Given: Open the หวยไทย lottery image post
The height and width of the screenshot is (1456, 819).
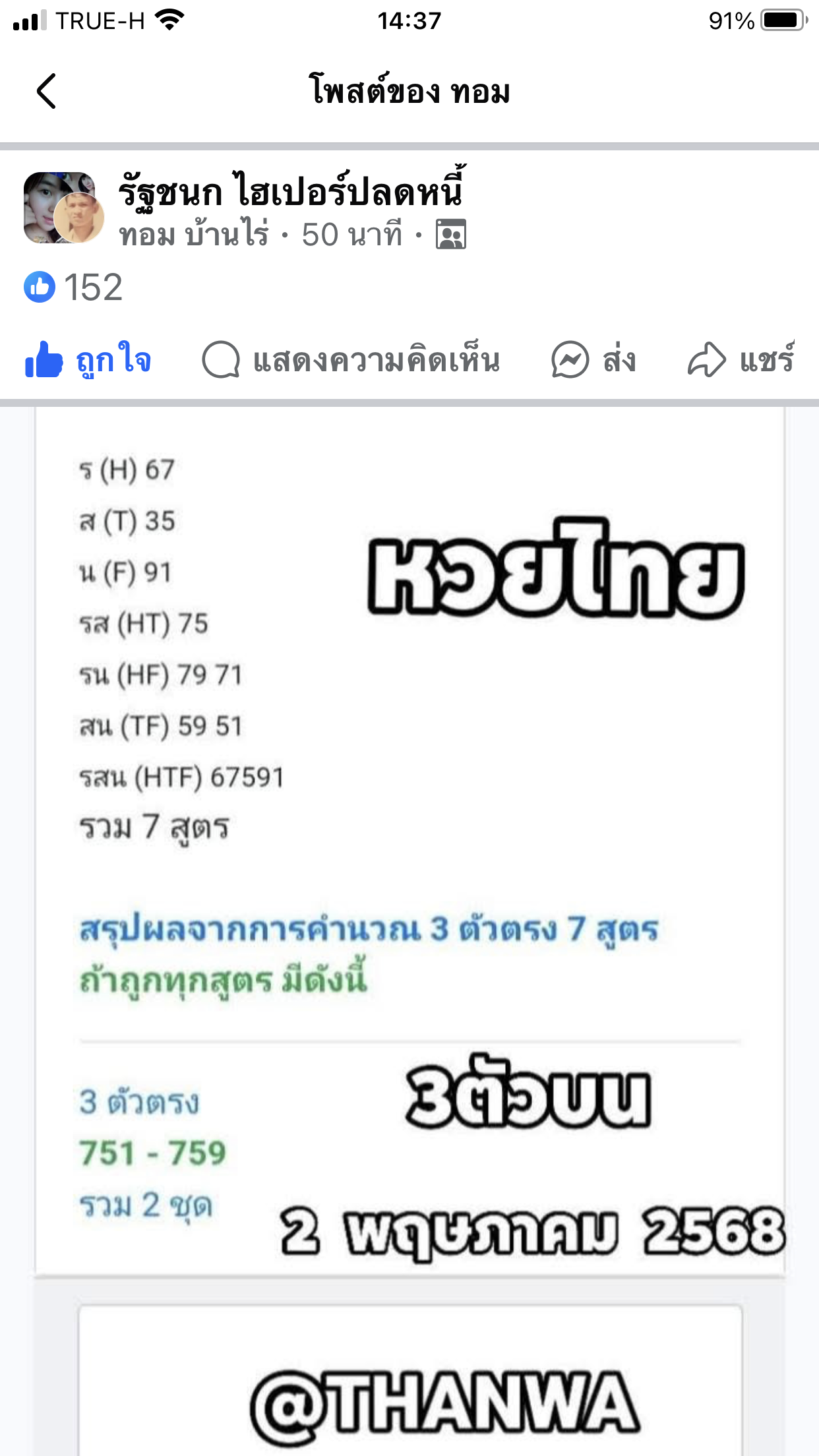Looking at the screenshot, I should click(409, 837).
